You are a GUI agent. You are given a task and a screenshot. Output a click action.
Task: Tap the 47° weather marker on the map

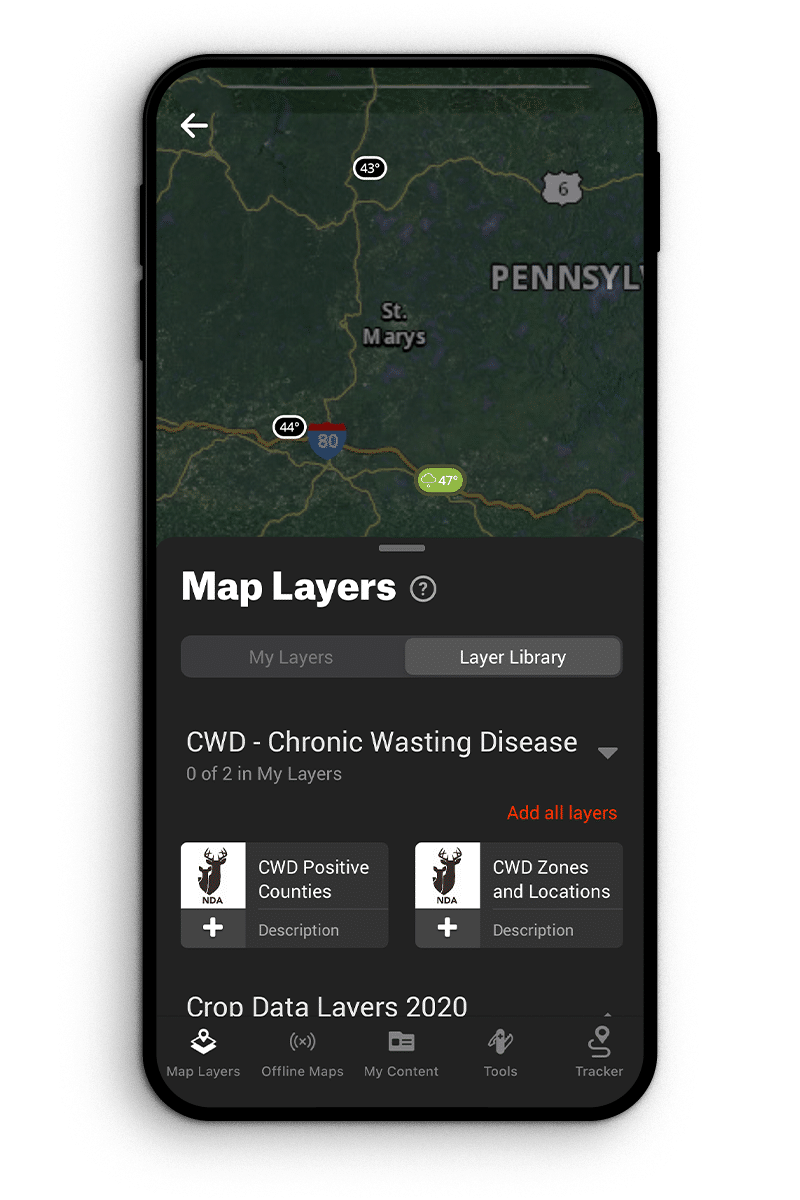point(440,481)
